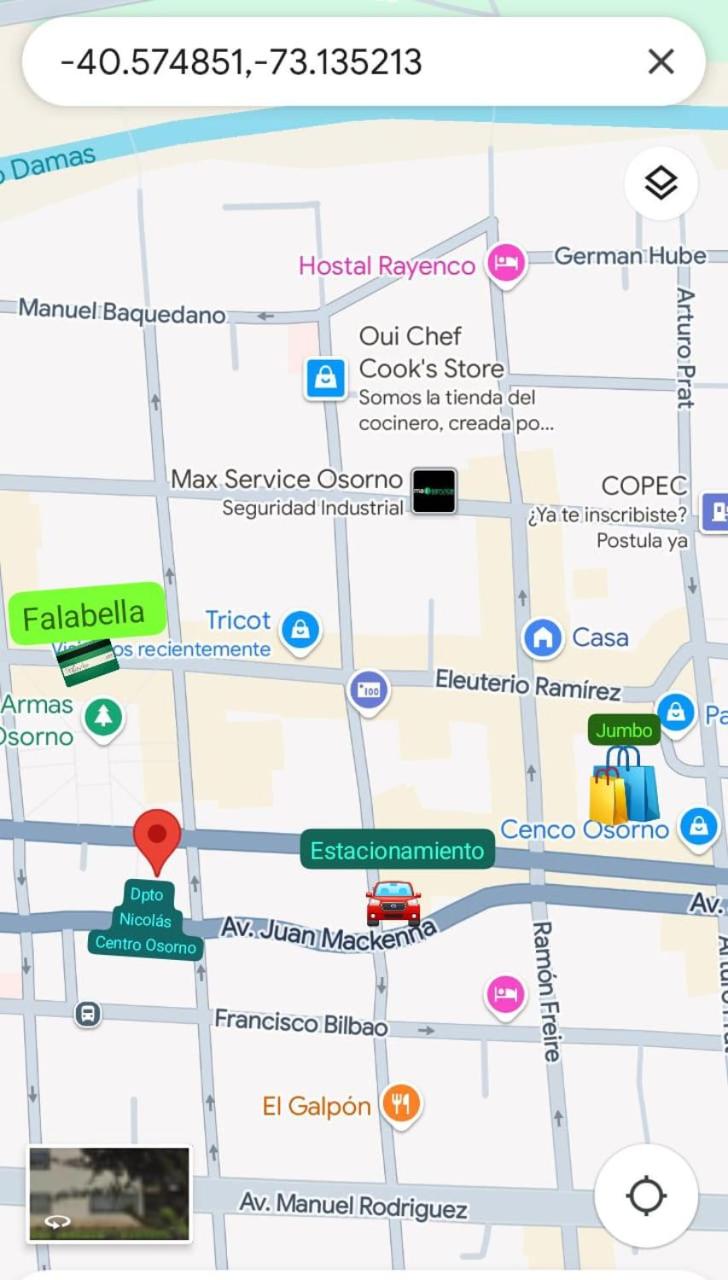Open Oui Chef Cook's Store marker

pos(326,378)
